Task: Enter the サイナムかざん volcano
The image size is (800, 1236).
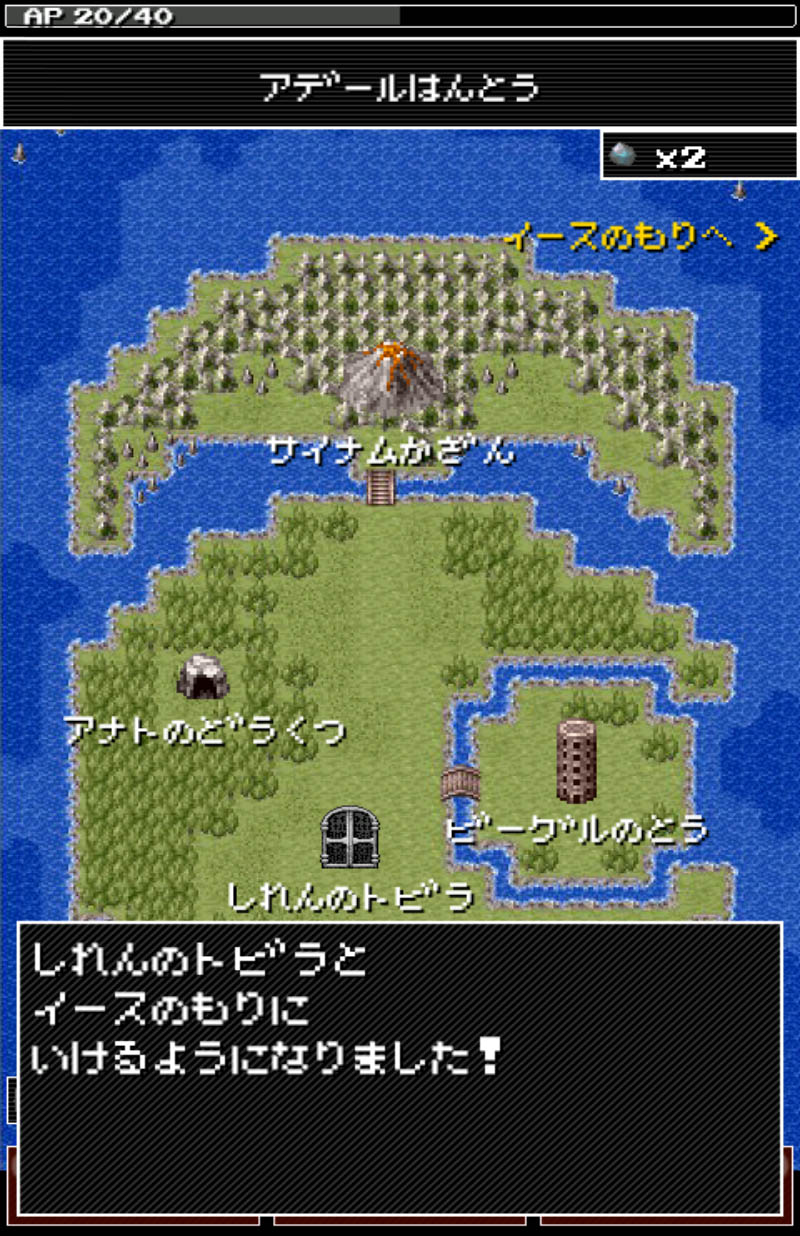Action: [x=392, y=383]
